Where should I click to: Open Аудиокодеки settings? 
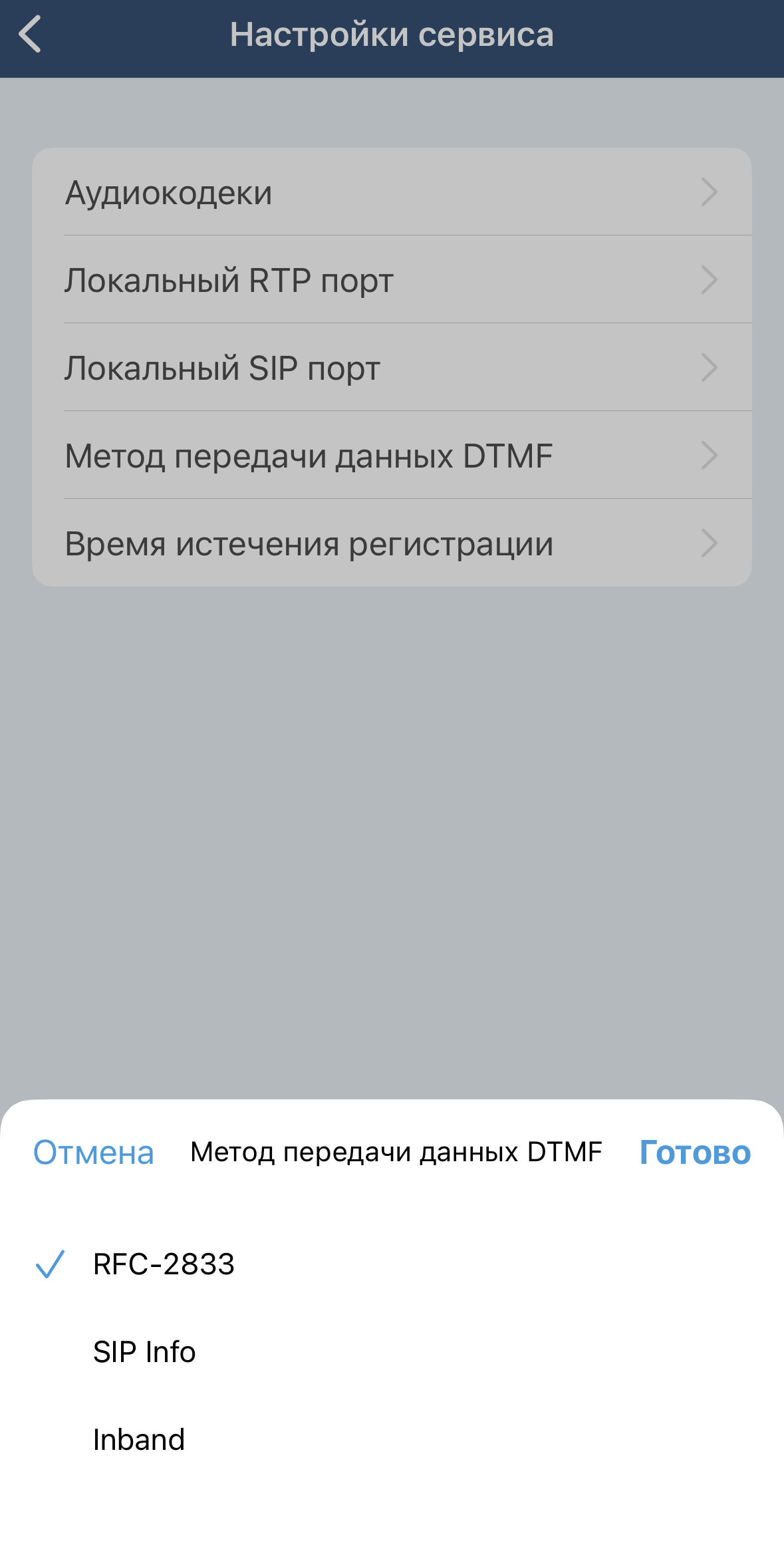click(392, 192)
